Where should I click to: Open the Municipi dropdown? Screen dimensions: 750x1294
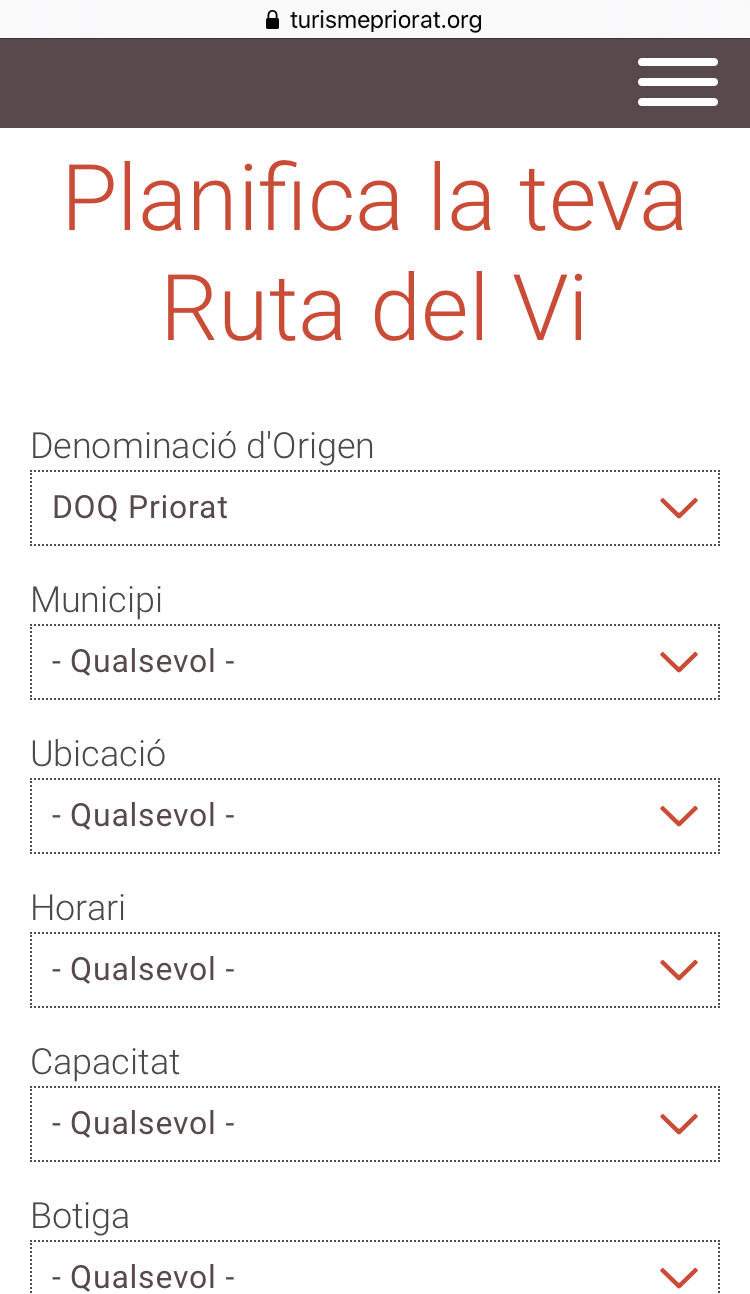375,662
